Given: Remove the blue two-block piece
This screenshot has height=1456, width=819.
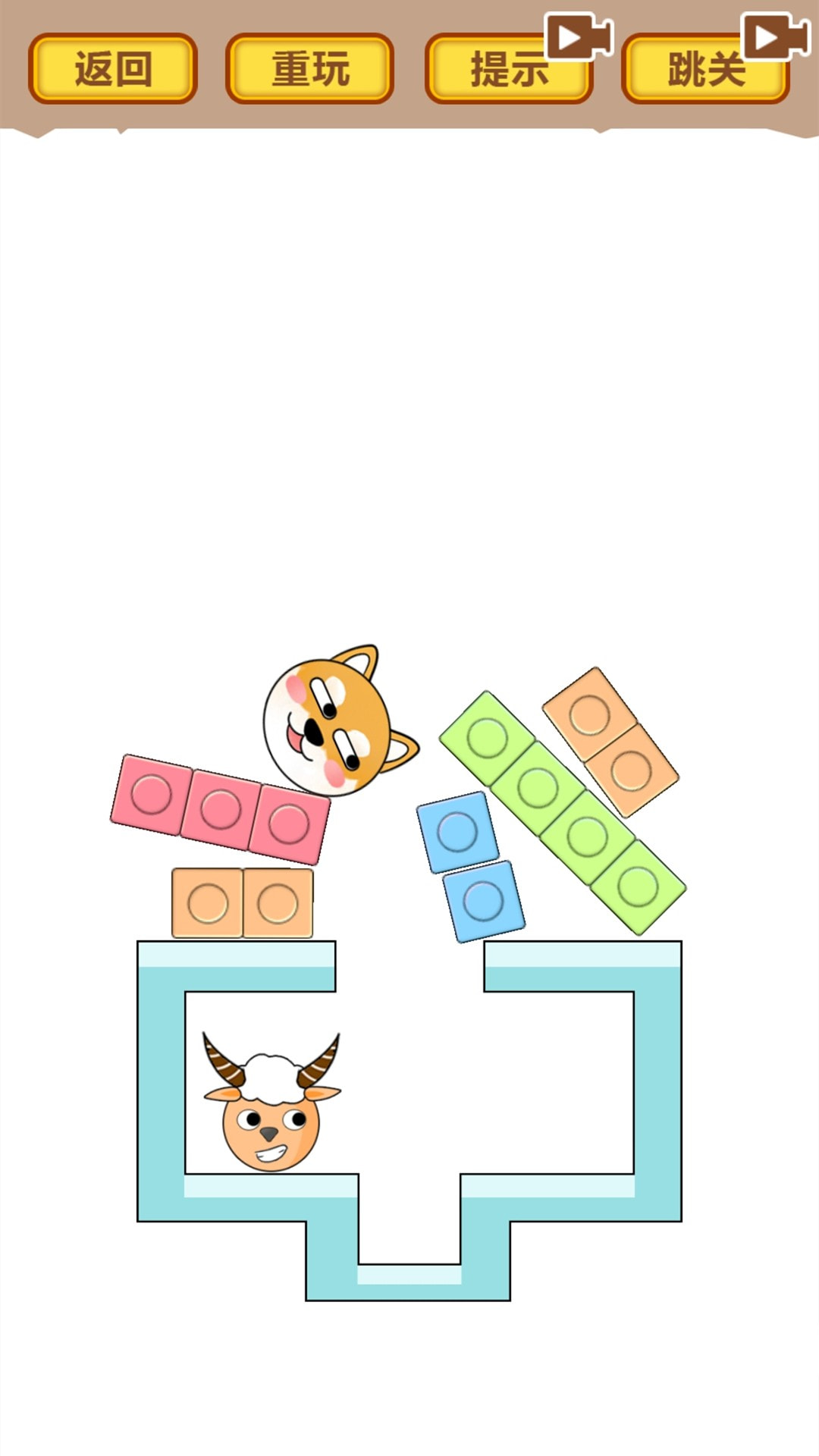Looking at the screenshot, I should point(470,866).
